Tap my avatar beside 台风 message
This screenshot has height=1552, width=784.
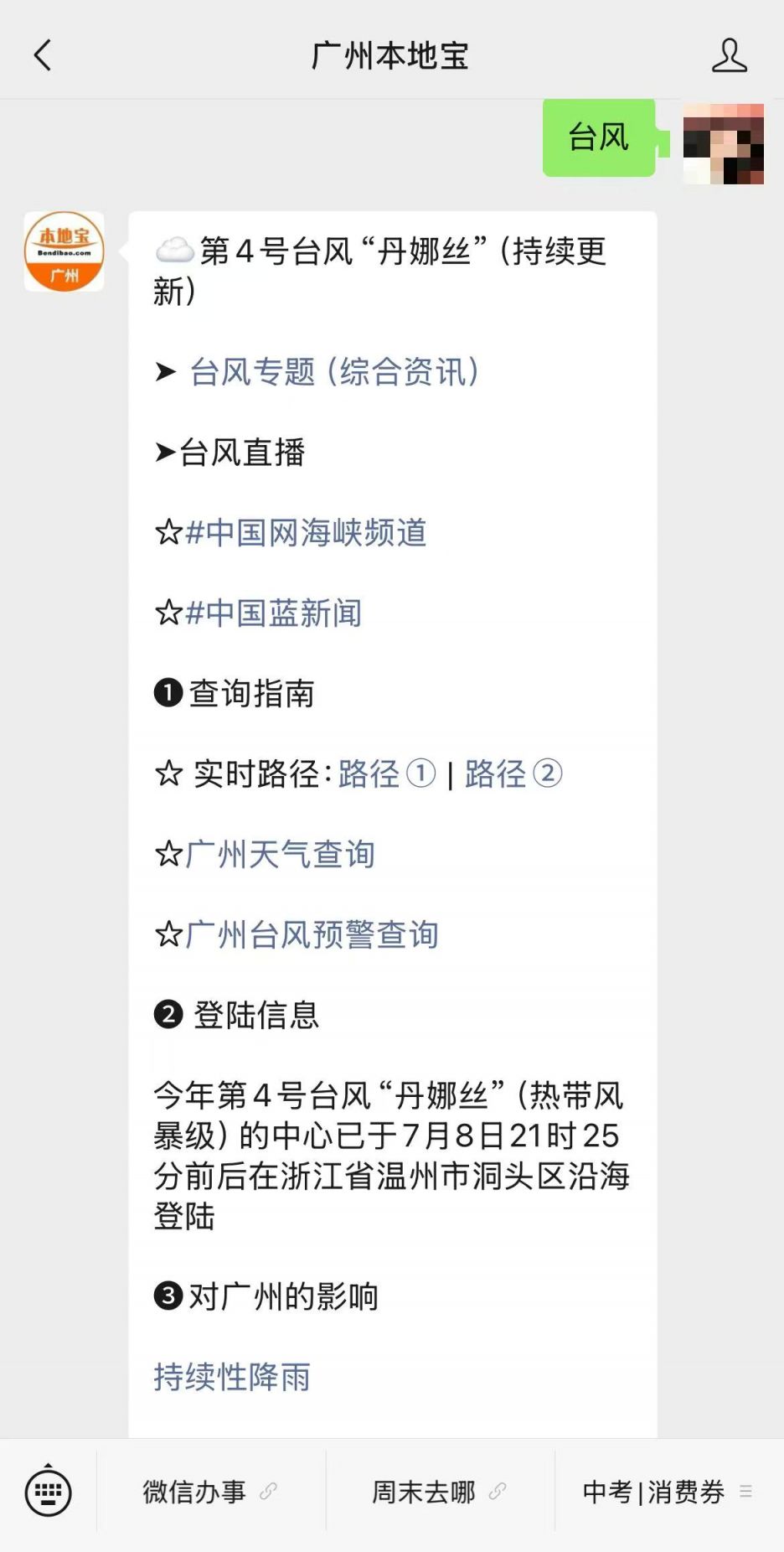[x=724, y=144]
